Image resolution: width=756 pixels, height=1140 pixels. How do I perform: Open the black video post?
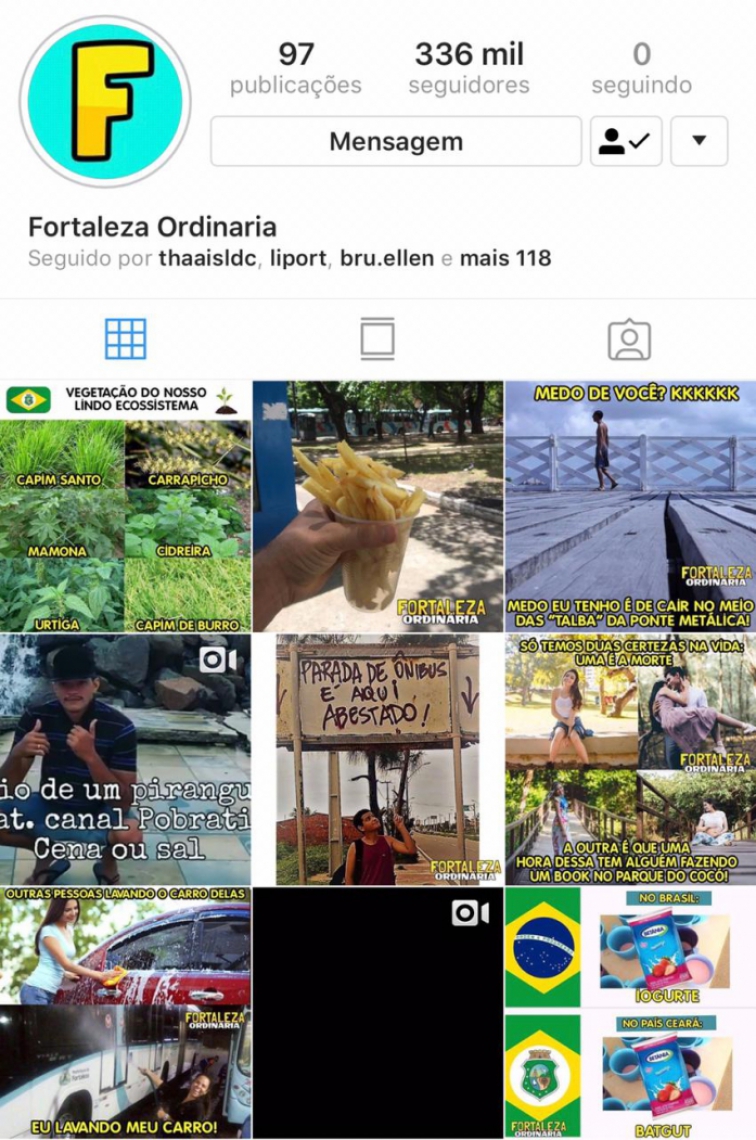coord(378,1012)
